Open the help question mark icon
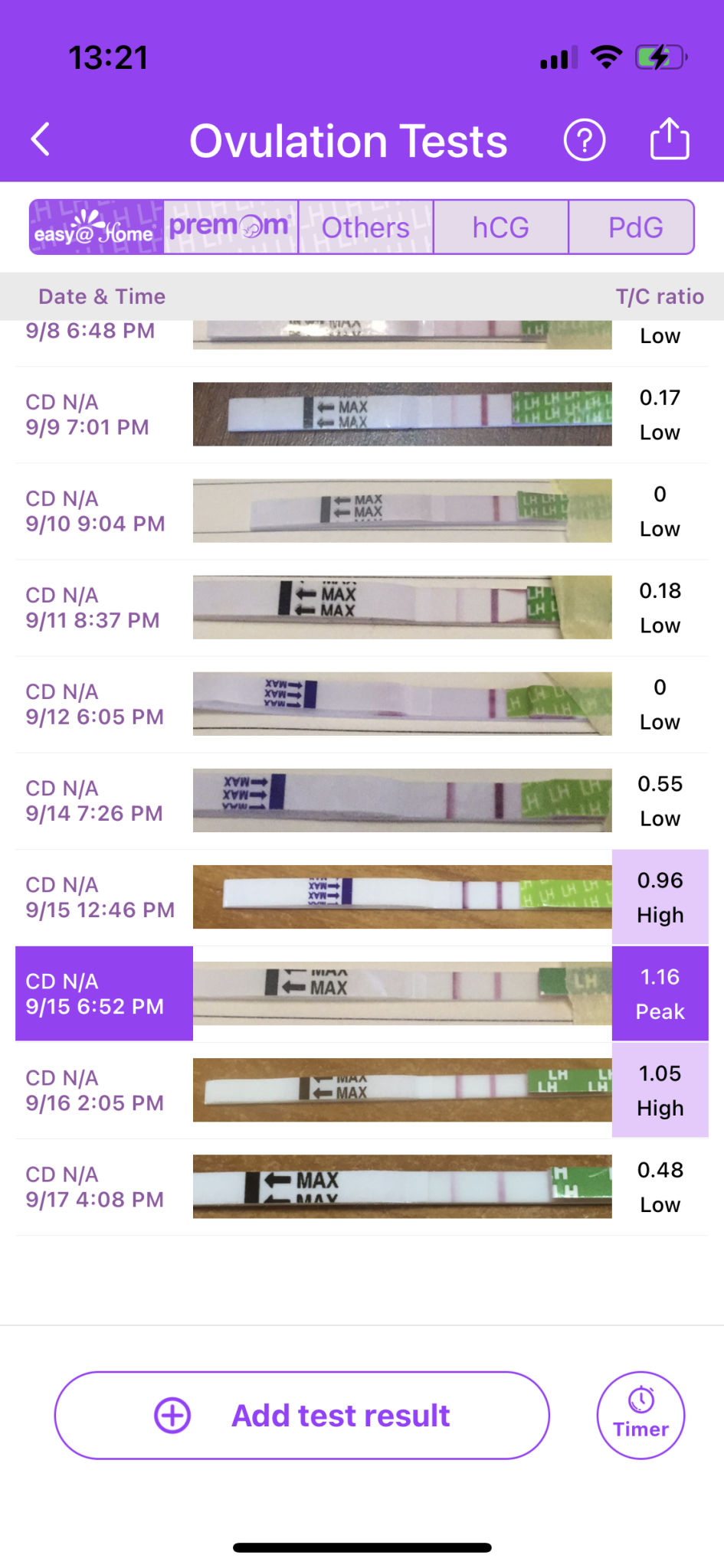Image resolution: width=724 pixels, height=1568 pixels. coord(585,140)
